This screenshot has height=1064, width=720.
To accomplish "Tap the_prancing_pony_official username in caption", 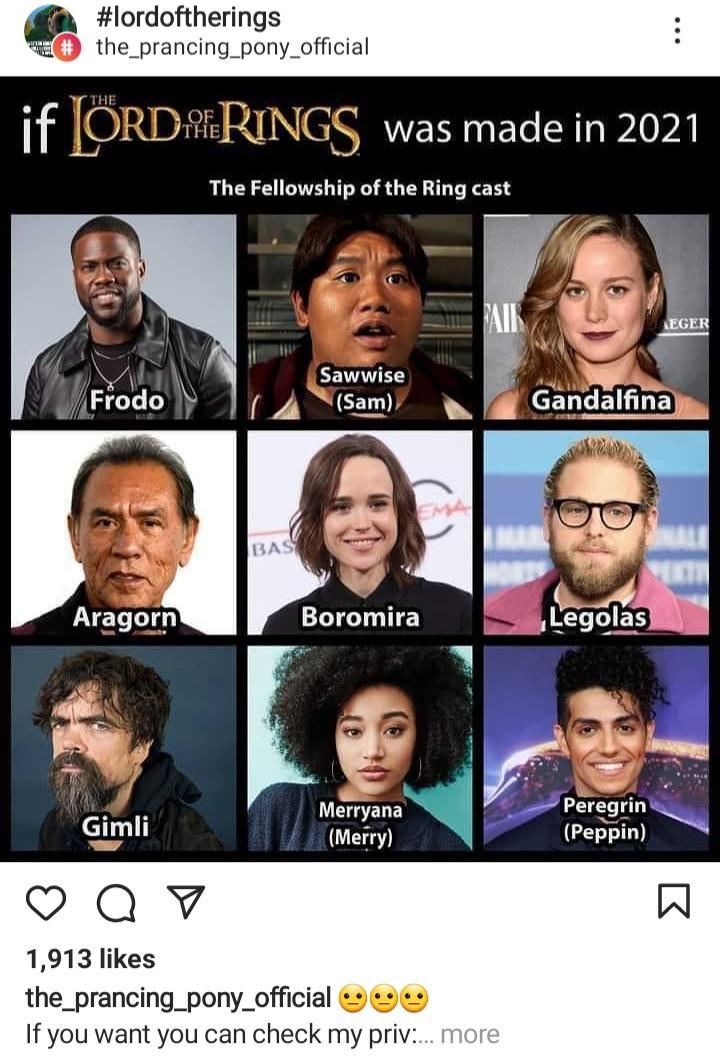I will [x=178, y=997].
